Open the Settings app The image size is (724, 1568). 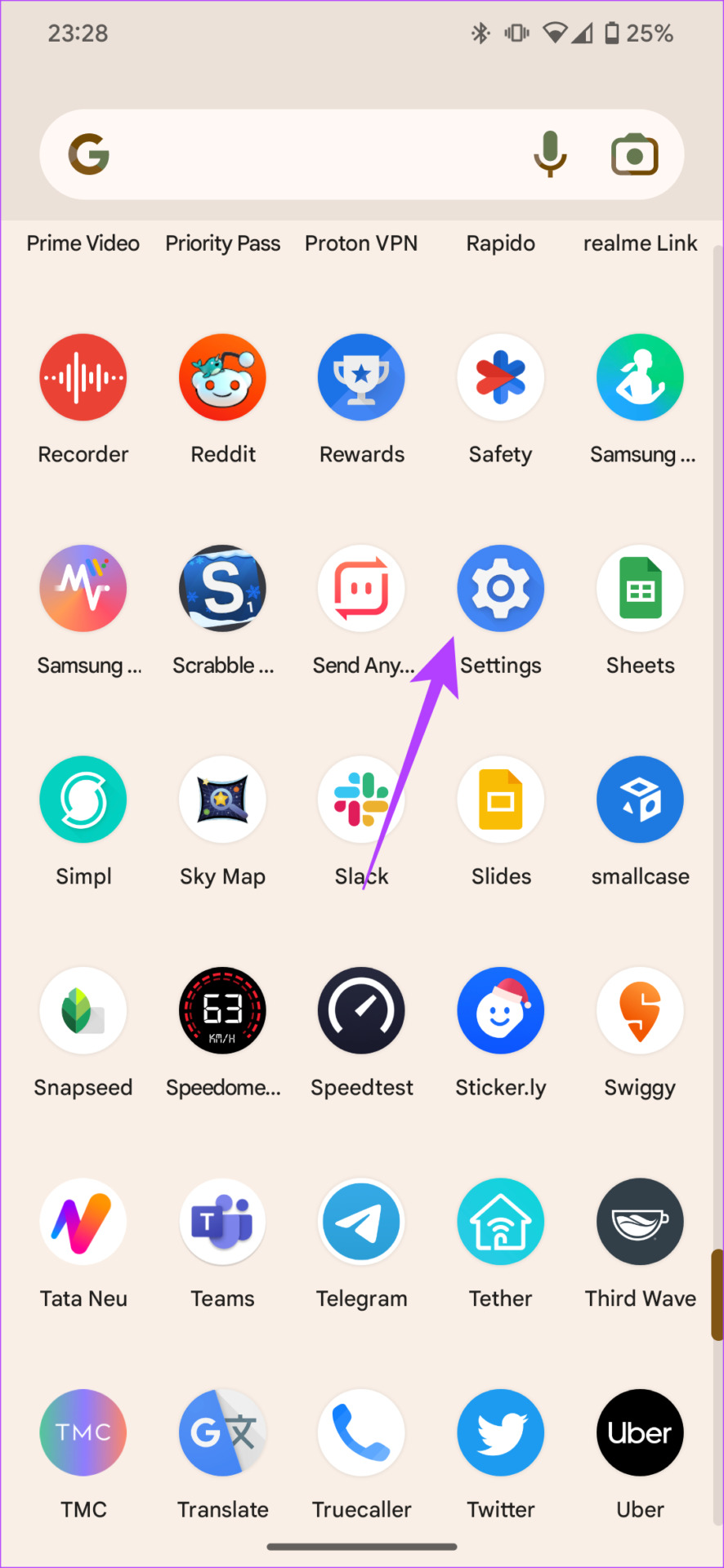pos(500,588)
